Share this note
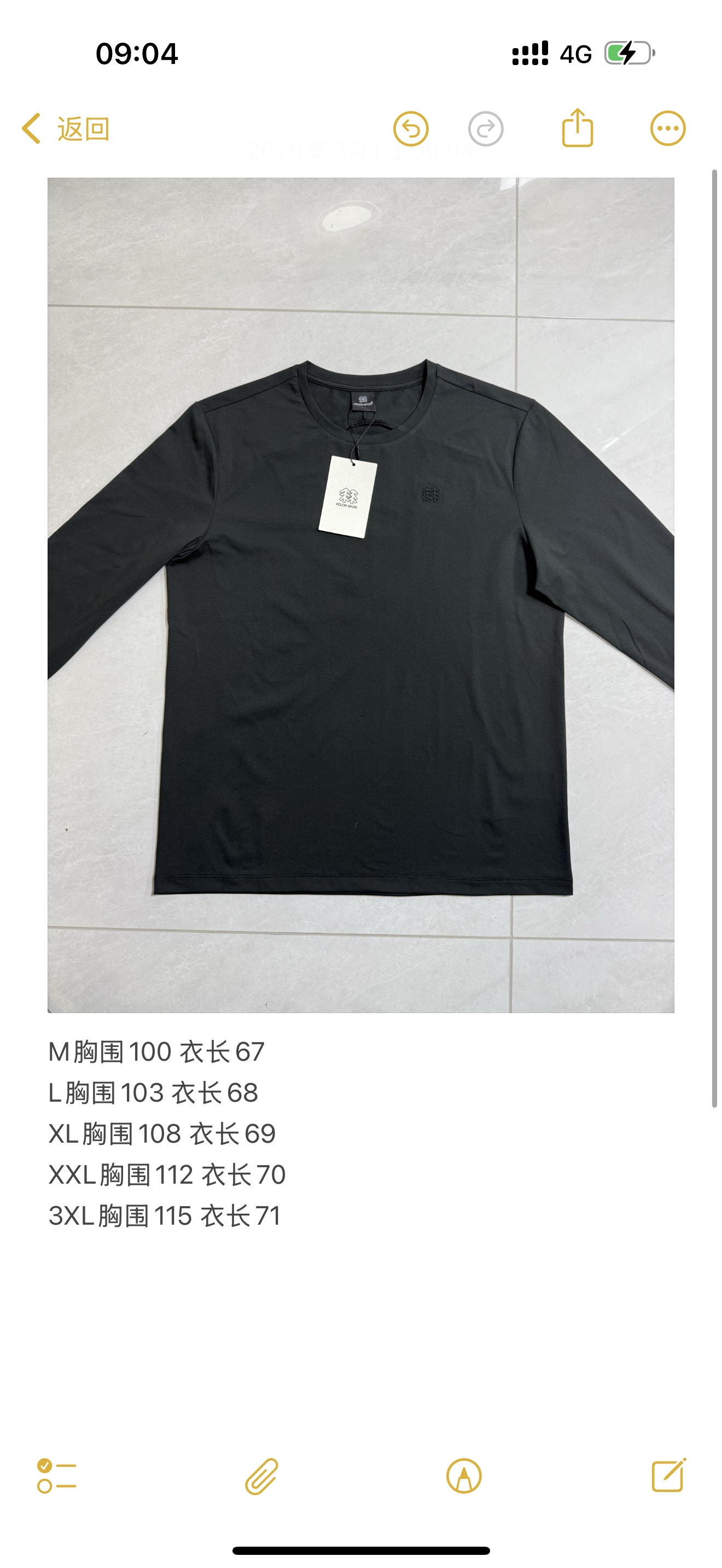The image size is (722, 1568). click(x=577, y=128)
